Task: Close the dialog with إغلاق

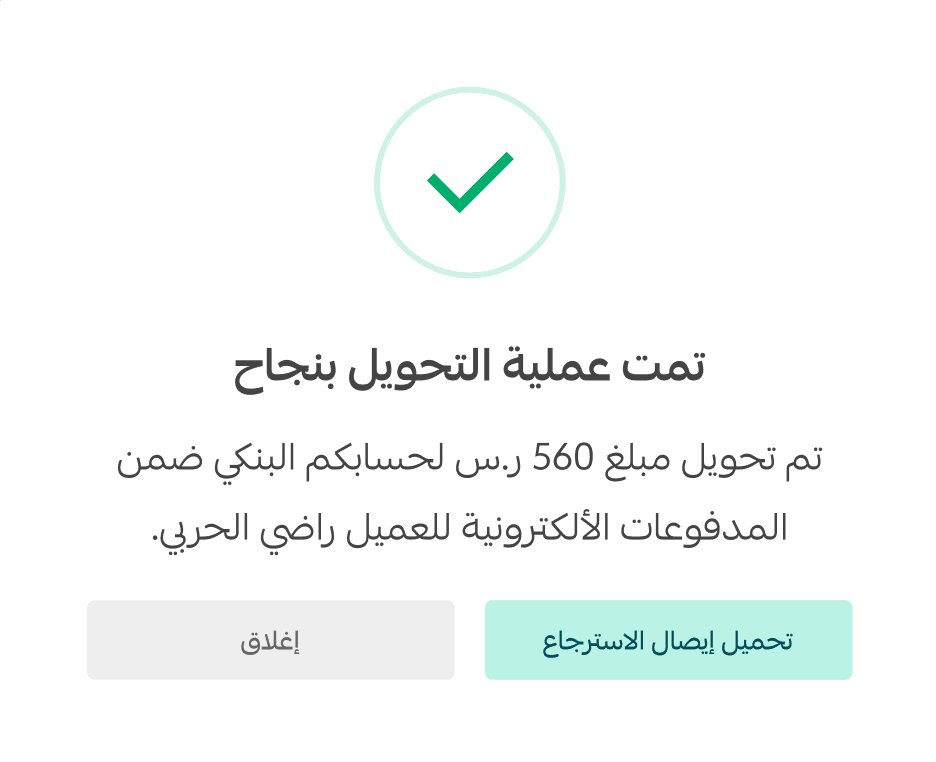Action: click(270, 640)
